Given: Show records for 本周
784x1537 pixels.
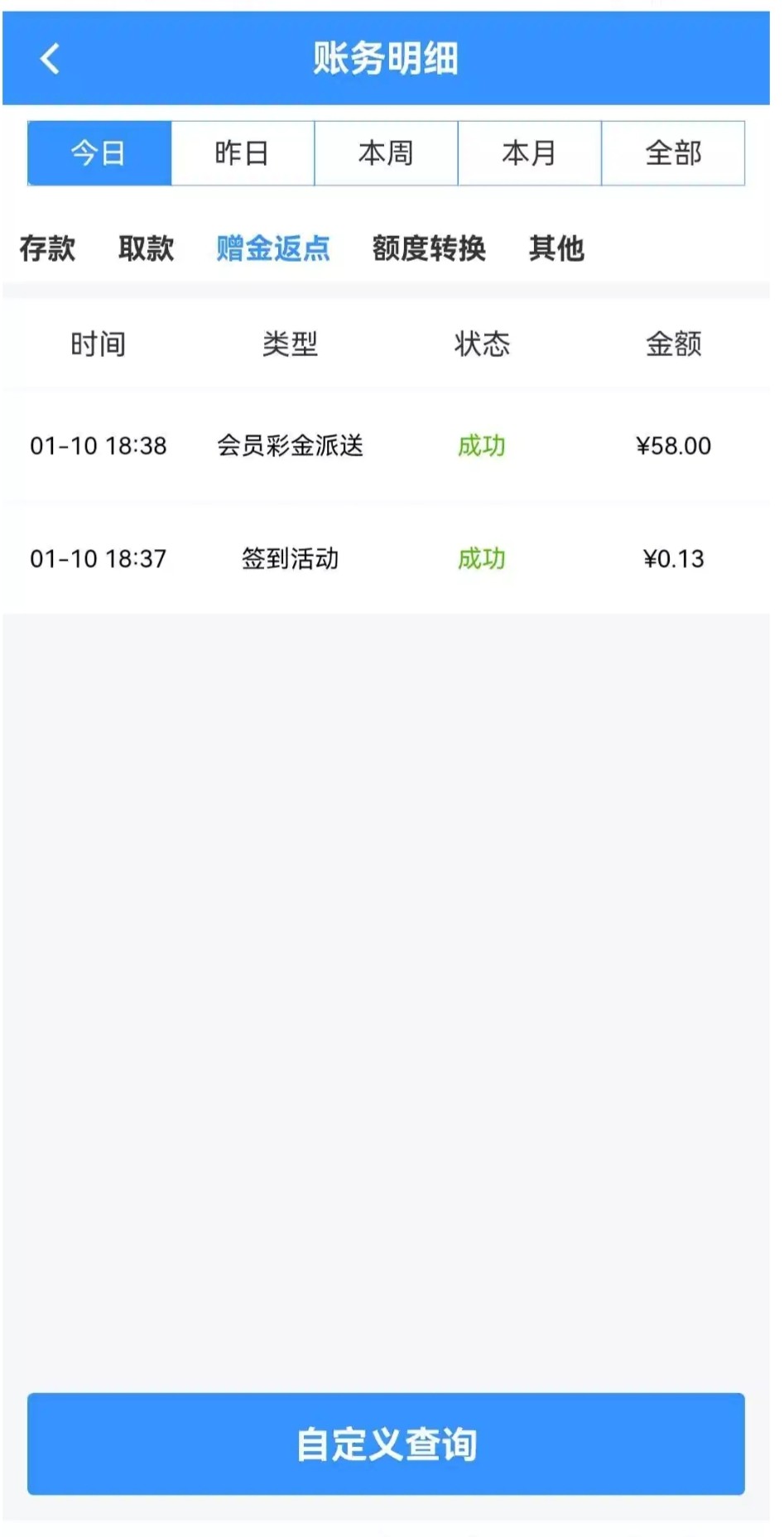Looking at the screenshot, I should 386,153.
